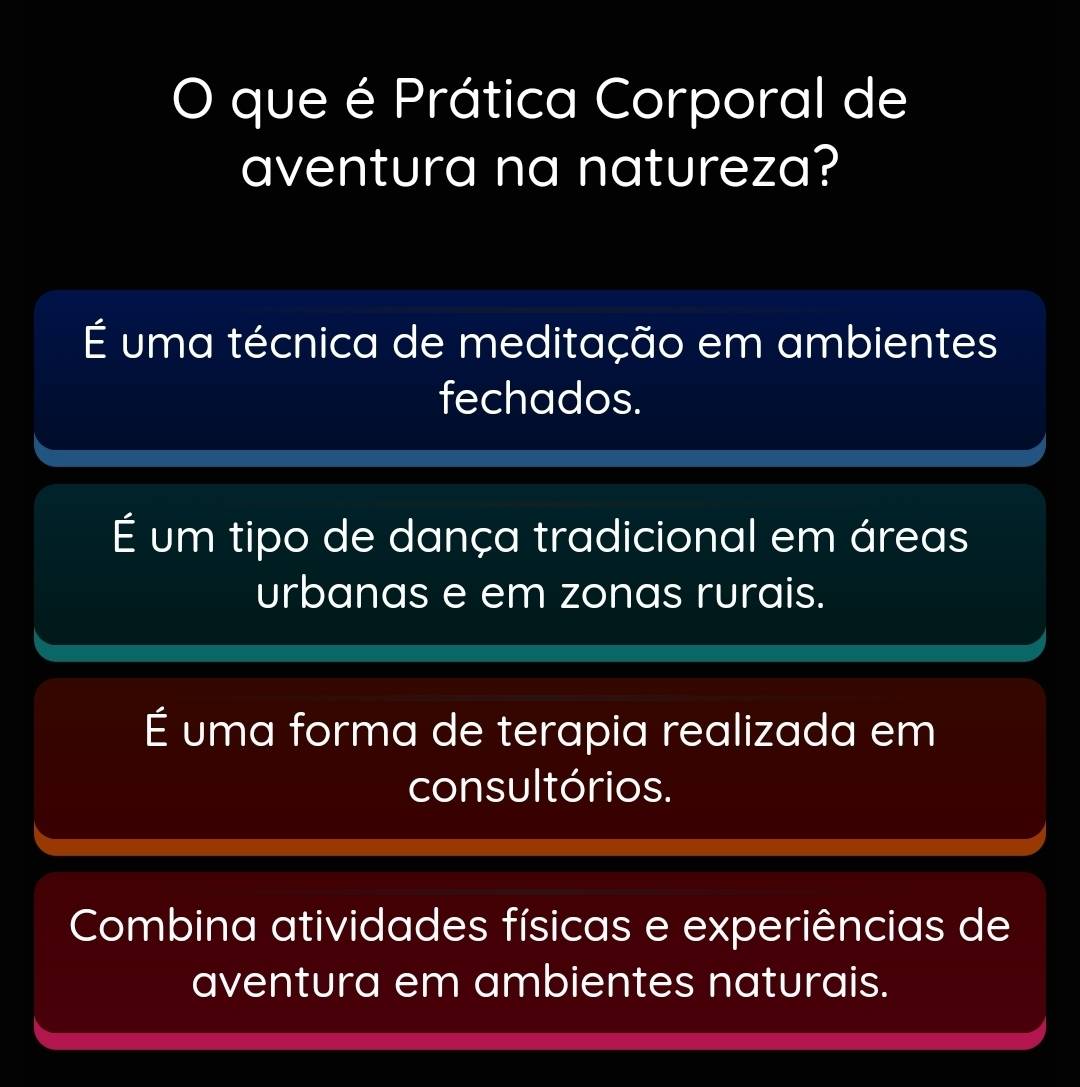This screenshot has height=1087, width=1080.
Task: Choose the dança tradicional answer option
Action: 540,566
